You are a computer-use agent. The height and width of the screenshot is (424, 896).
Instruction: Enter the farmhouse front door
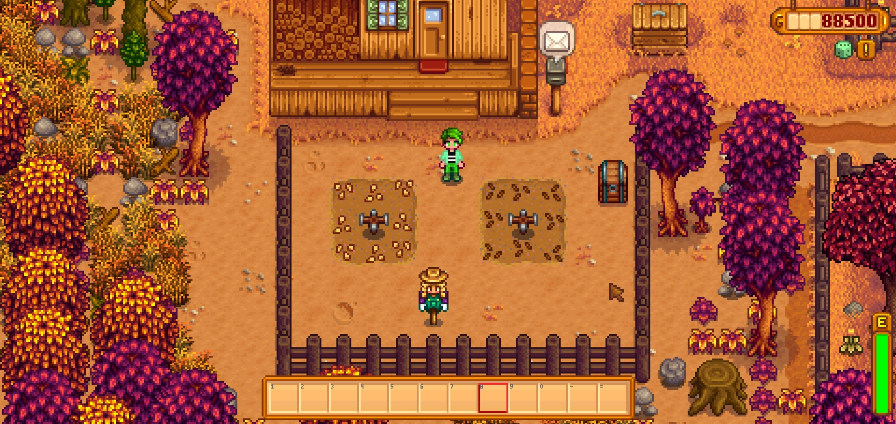433,32
